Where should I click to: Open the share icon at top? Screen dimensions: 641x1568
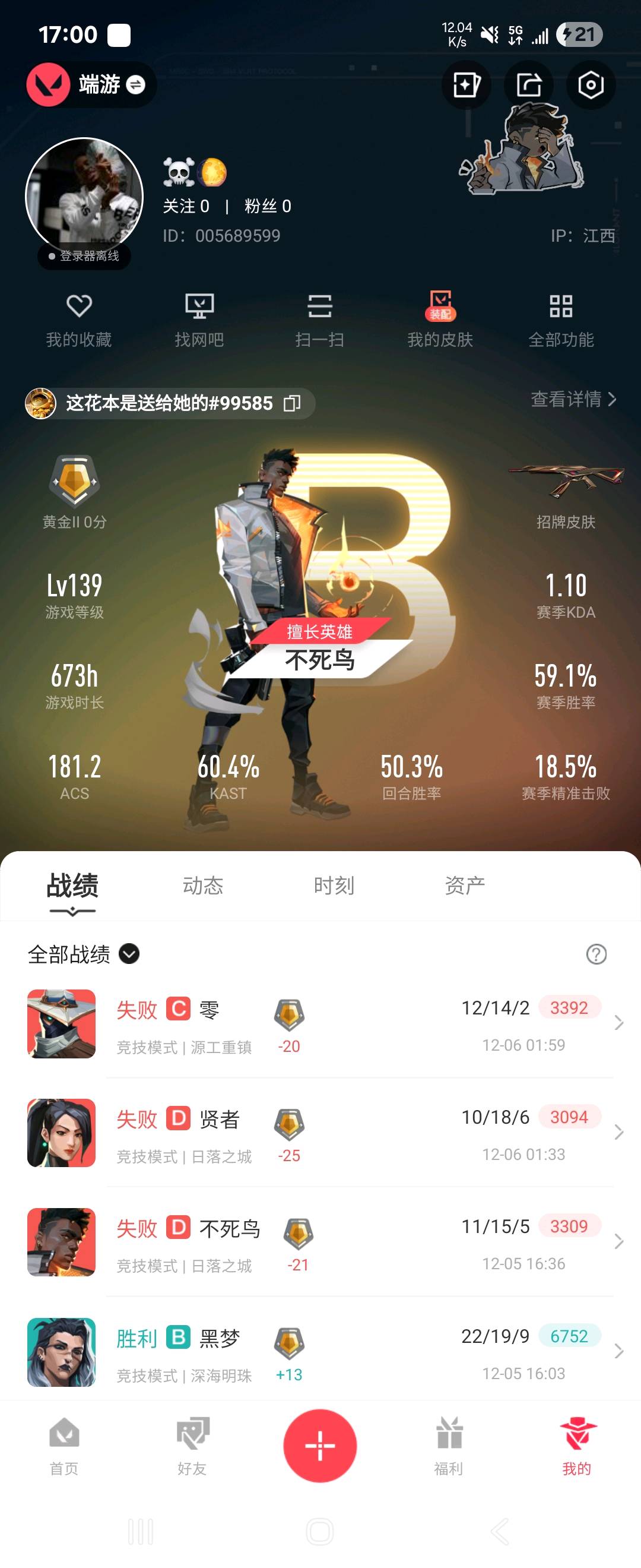[528, 85]
